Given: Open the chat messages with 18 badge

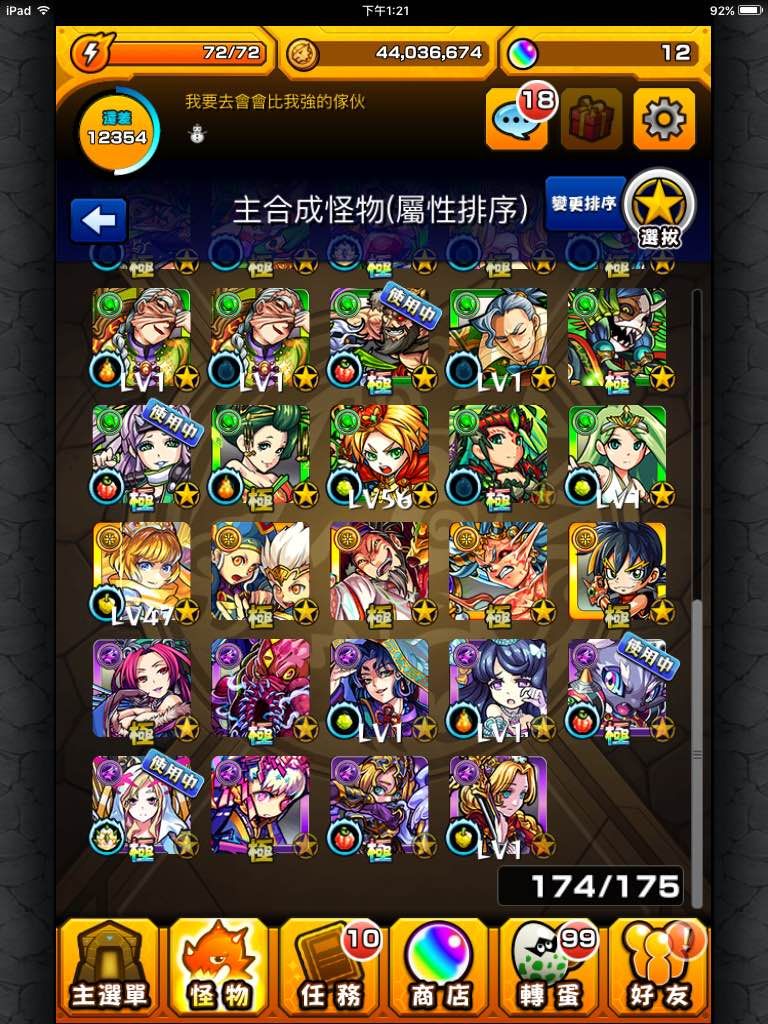Looking at the screenshot, I should pyautogui.click(x=517, y=120).
